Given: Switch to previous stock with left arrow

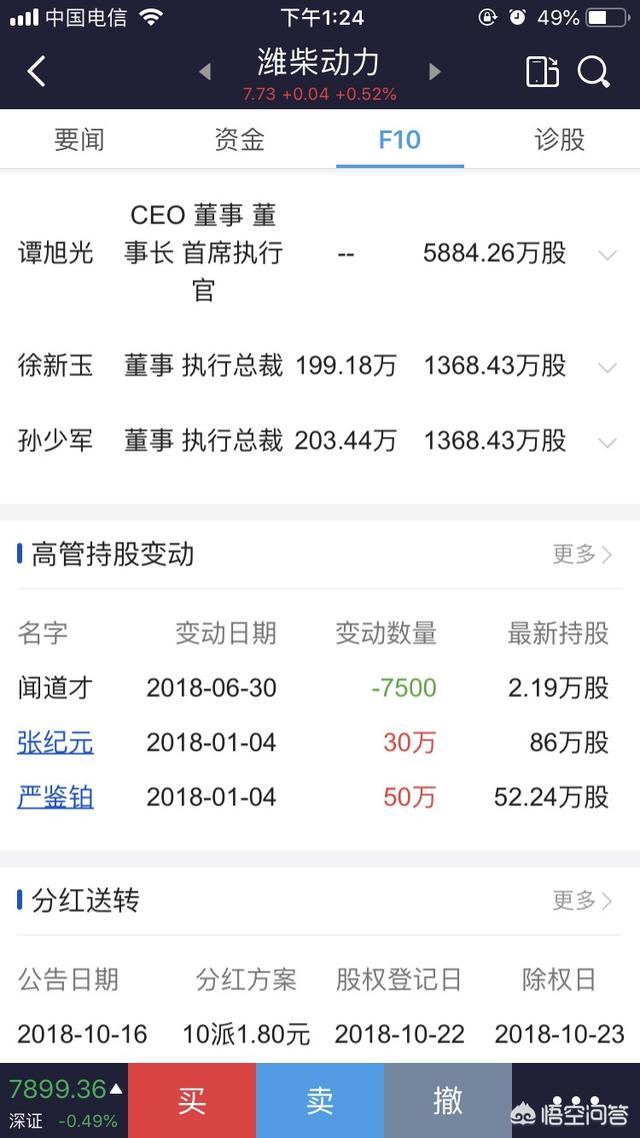Looking at the screenshot, I should pyautogui.click(x=205, y=72).
